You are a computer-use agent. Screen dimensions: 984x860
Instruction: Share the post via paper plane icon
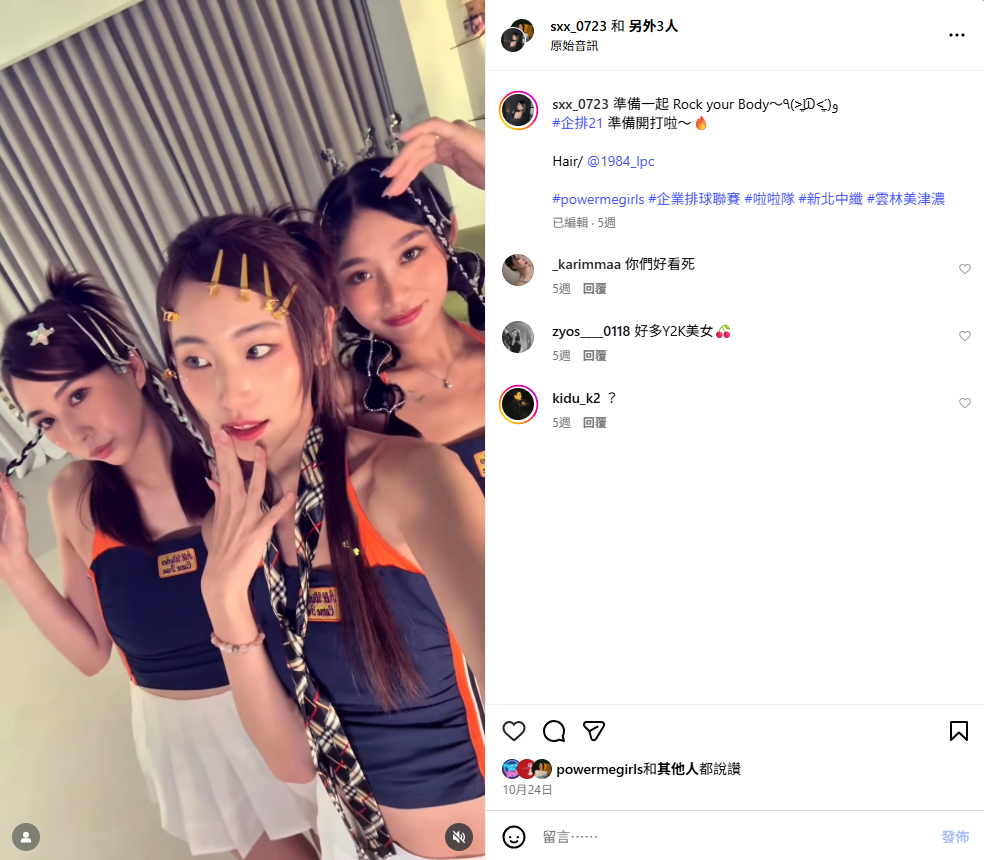[x=594, y=731]
